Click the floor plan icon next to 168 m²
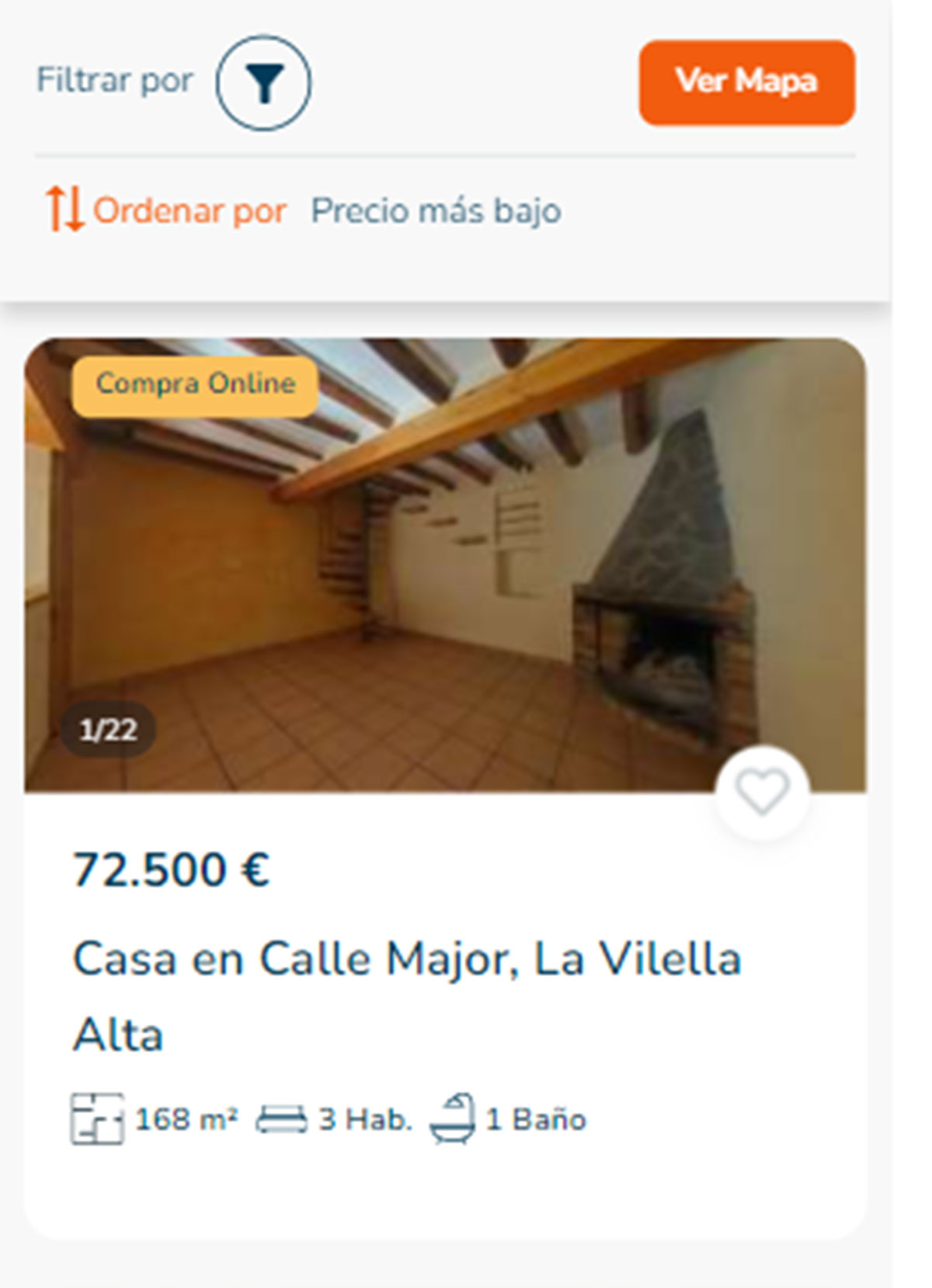932x1288 pixels. [x=96, y=1120]
